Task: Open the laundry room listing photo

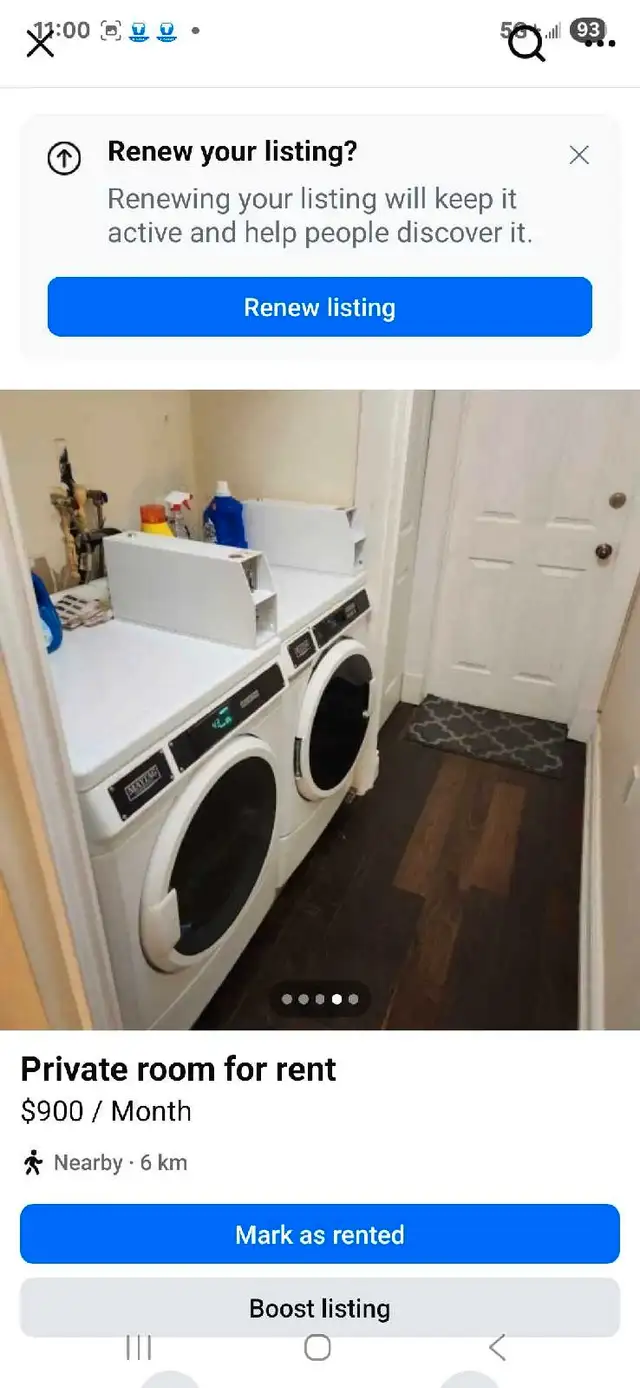Action: point(320,710)
